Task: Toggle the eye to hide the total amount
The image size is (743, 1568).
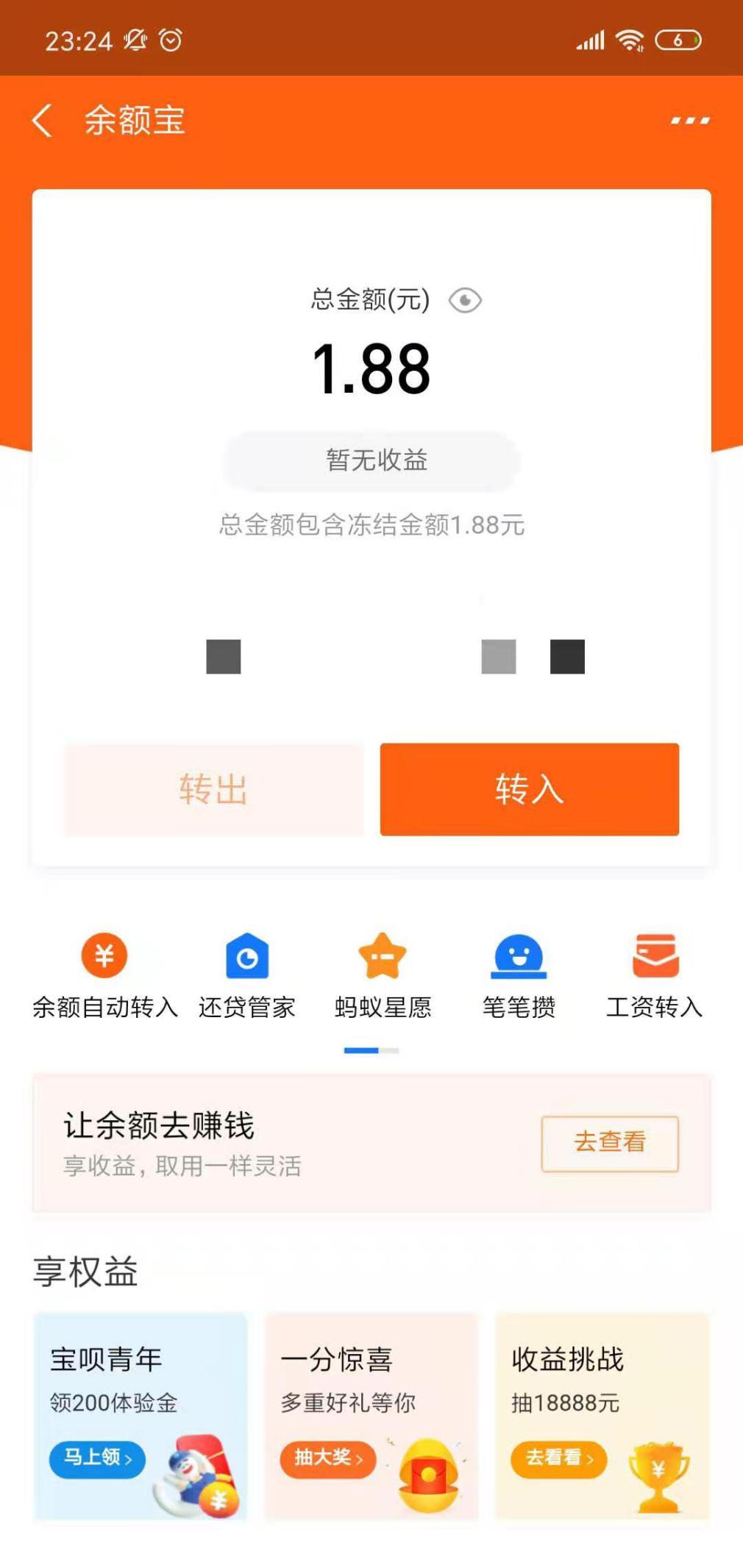Action: pyautogui.click(x=466, y=299)
